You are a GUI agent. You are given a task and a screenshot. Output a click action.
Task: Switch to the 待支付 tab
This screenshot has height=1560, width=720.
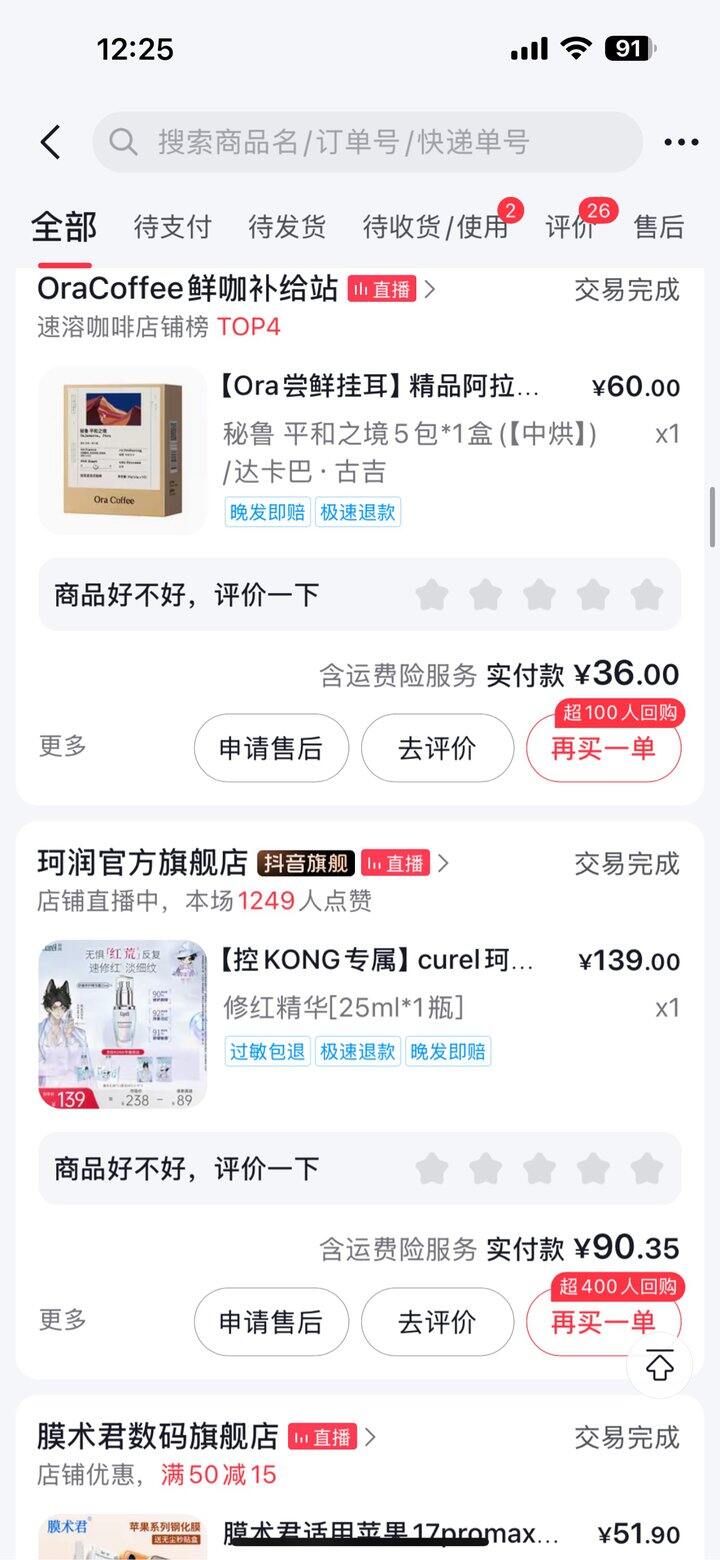pos(172,227)
